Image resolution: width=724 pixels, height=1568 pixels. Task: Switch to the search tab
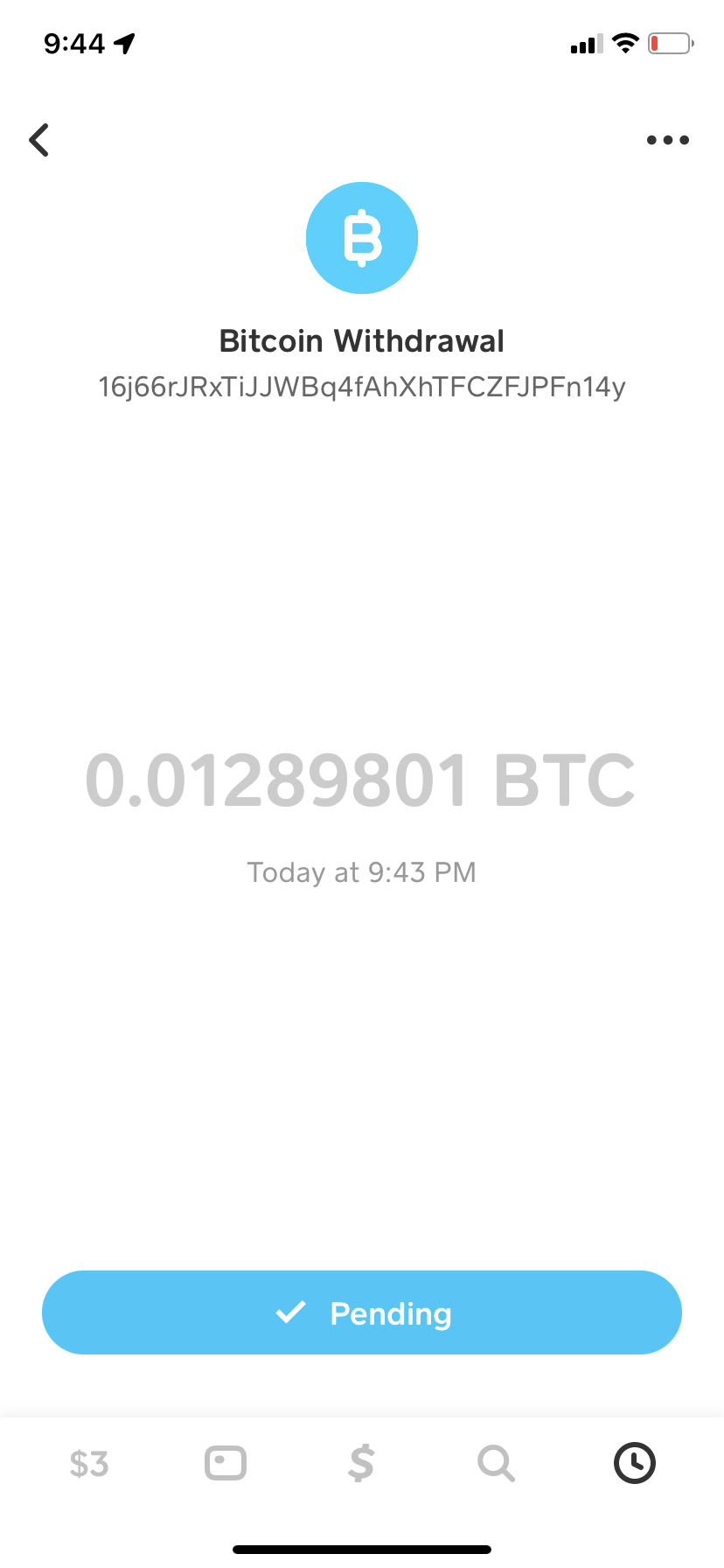(496, 1463)
